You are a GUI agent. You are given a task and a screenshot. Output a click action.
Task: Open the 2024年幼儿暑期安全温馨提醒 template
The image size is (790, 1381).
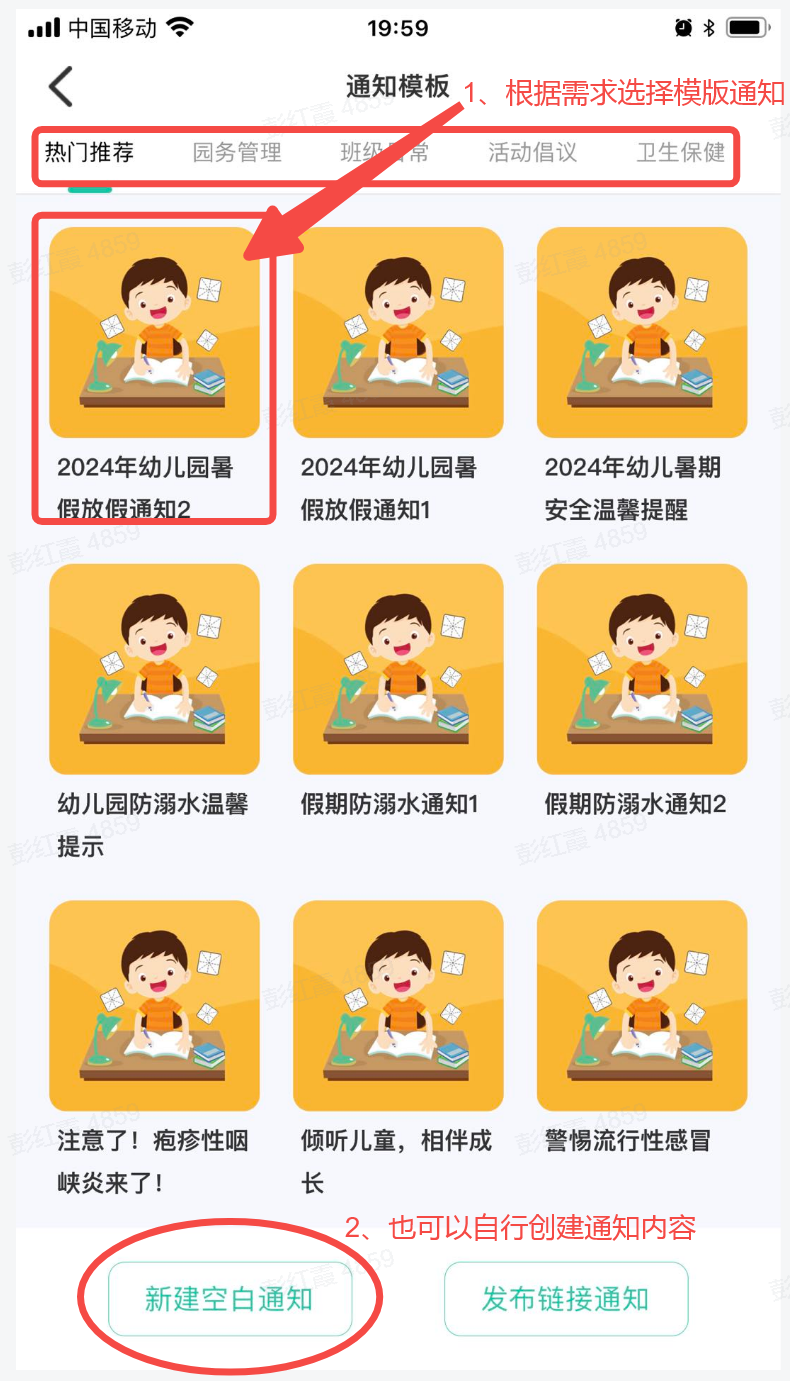tap(642, 333)
